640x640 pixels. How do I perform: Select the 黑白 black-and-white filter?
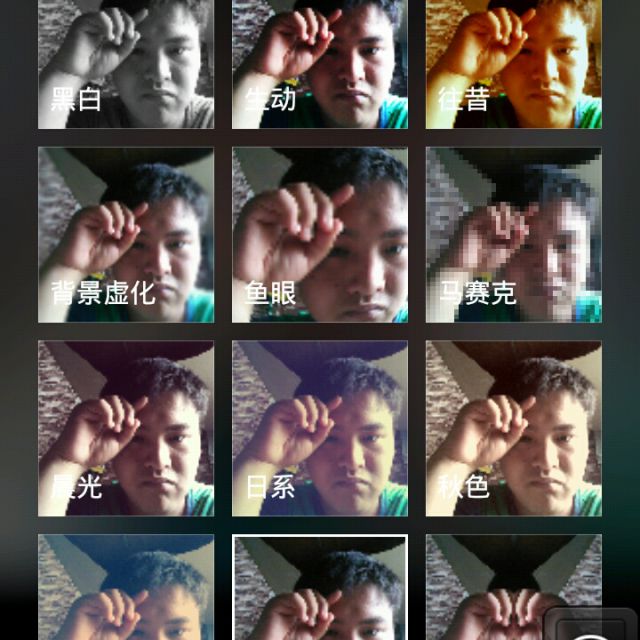pyautogui.click(x=126, y=63)
